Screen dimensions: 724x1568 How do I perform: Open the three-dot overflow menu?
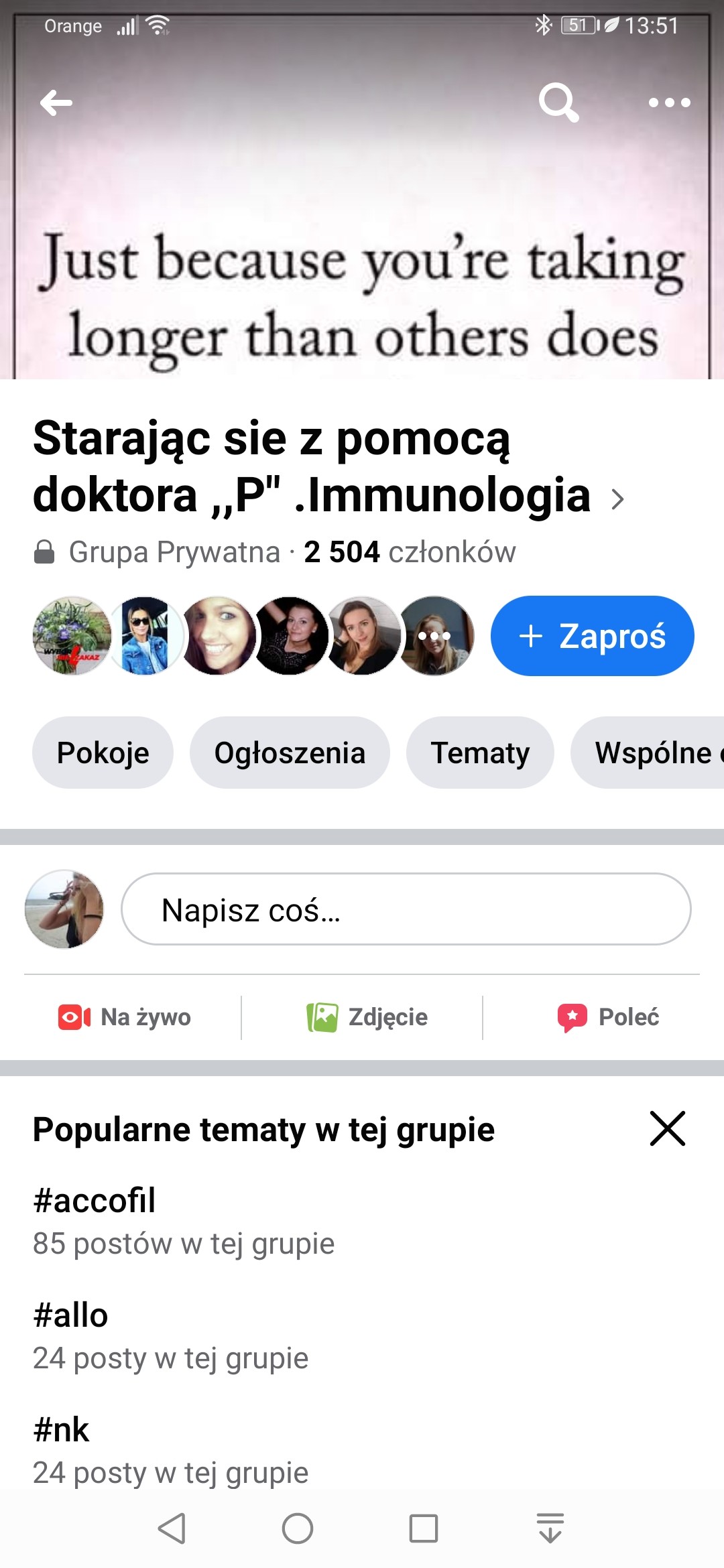coord(669,103)
